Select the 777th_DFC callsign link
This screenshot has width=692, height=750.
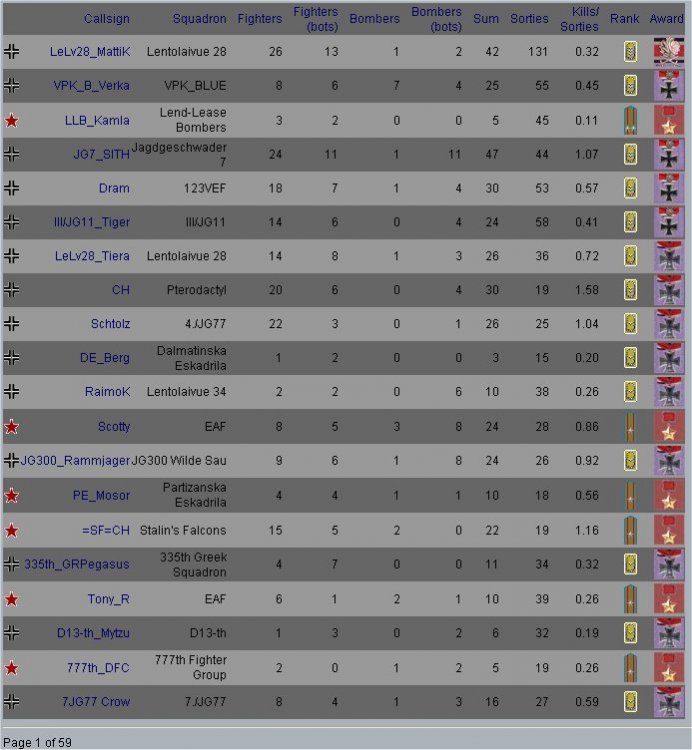click(x=98, y=667)
